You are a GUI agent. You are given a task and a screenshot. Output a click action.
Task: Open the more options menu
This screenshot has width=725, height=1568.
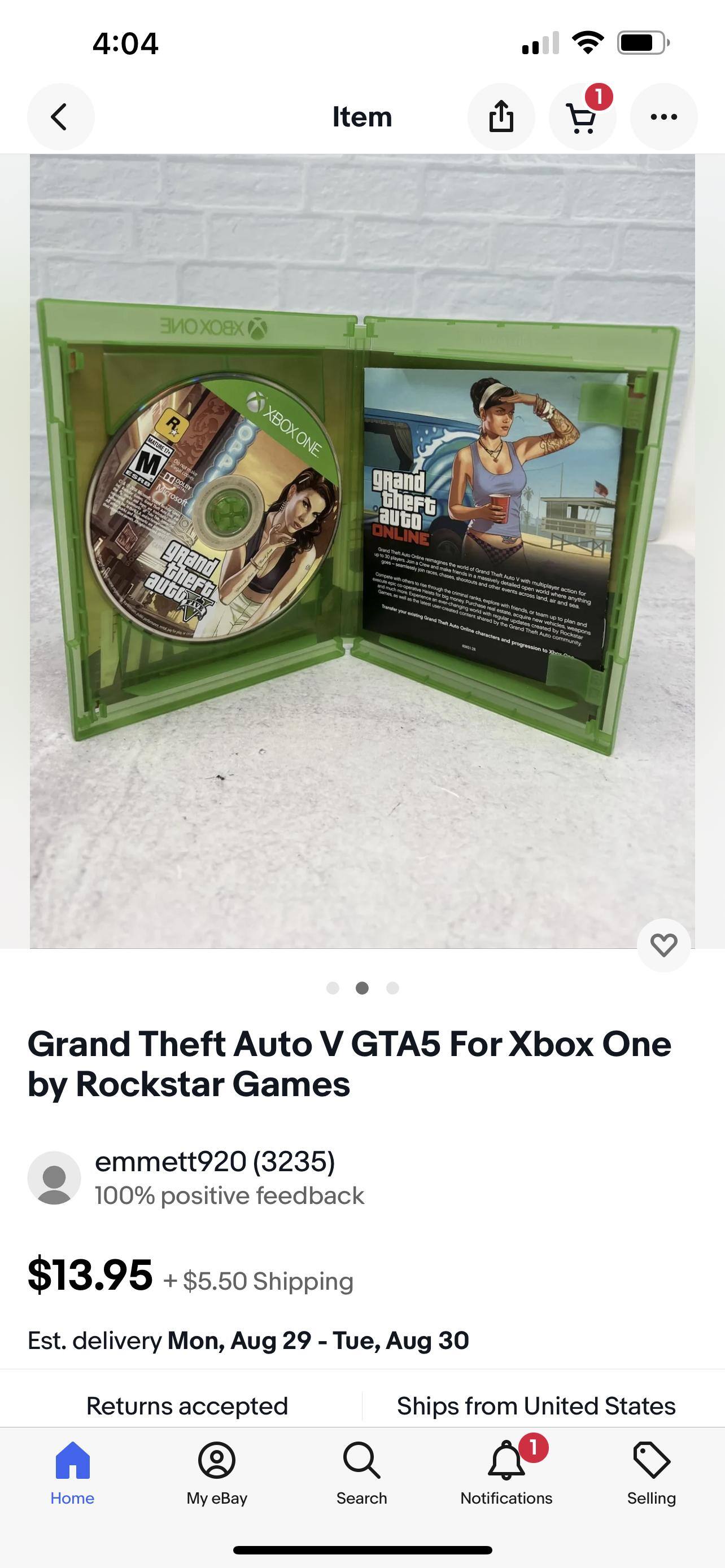[663, 117]
